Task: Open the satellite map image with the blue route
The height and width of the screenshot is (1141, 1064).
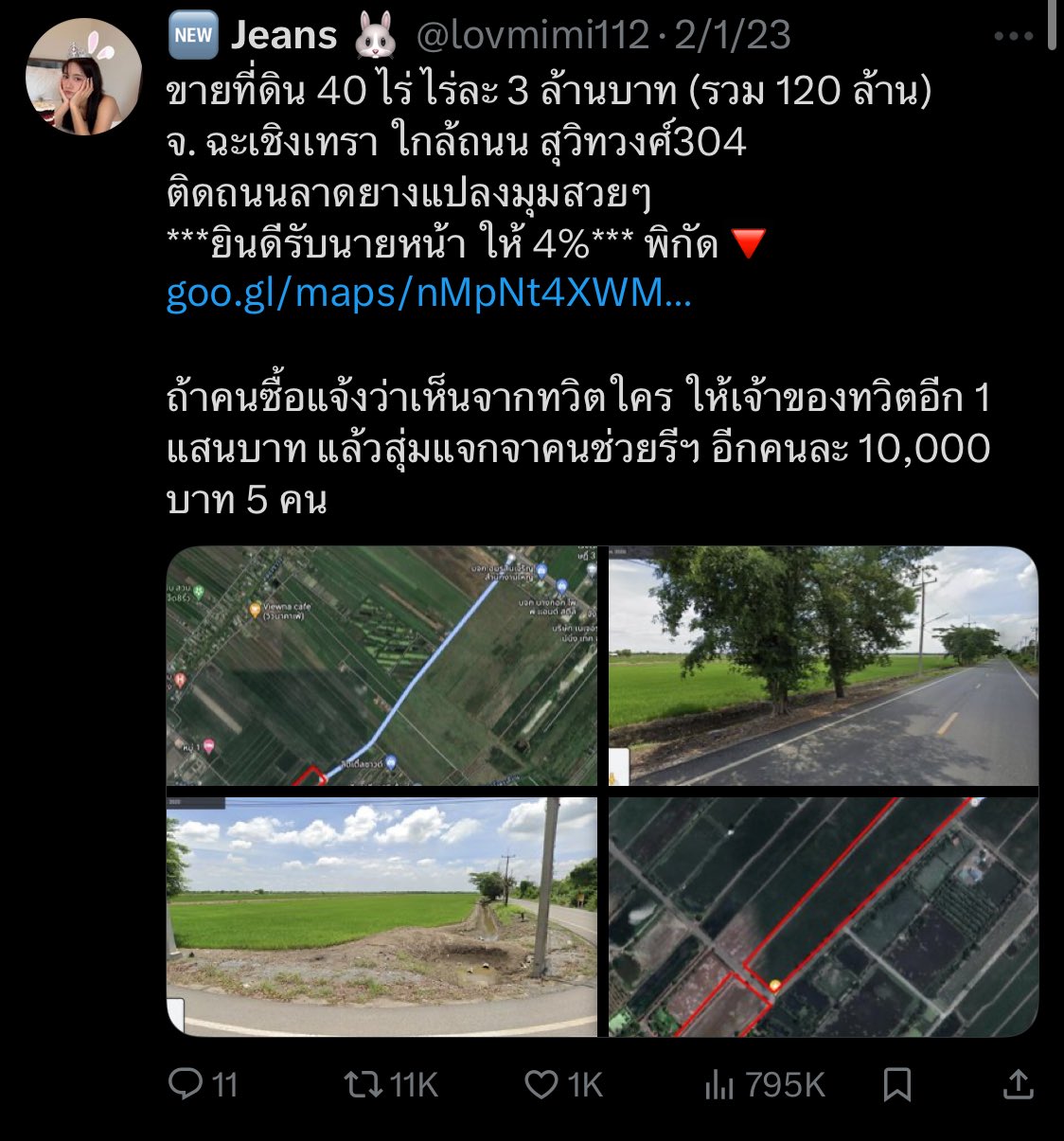Action: (381, 666)
